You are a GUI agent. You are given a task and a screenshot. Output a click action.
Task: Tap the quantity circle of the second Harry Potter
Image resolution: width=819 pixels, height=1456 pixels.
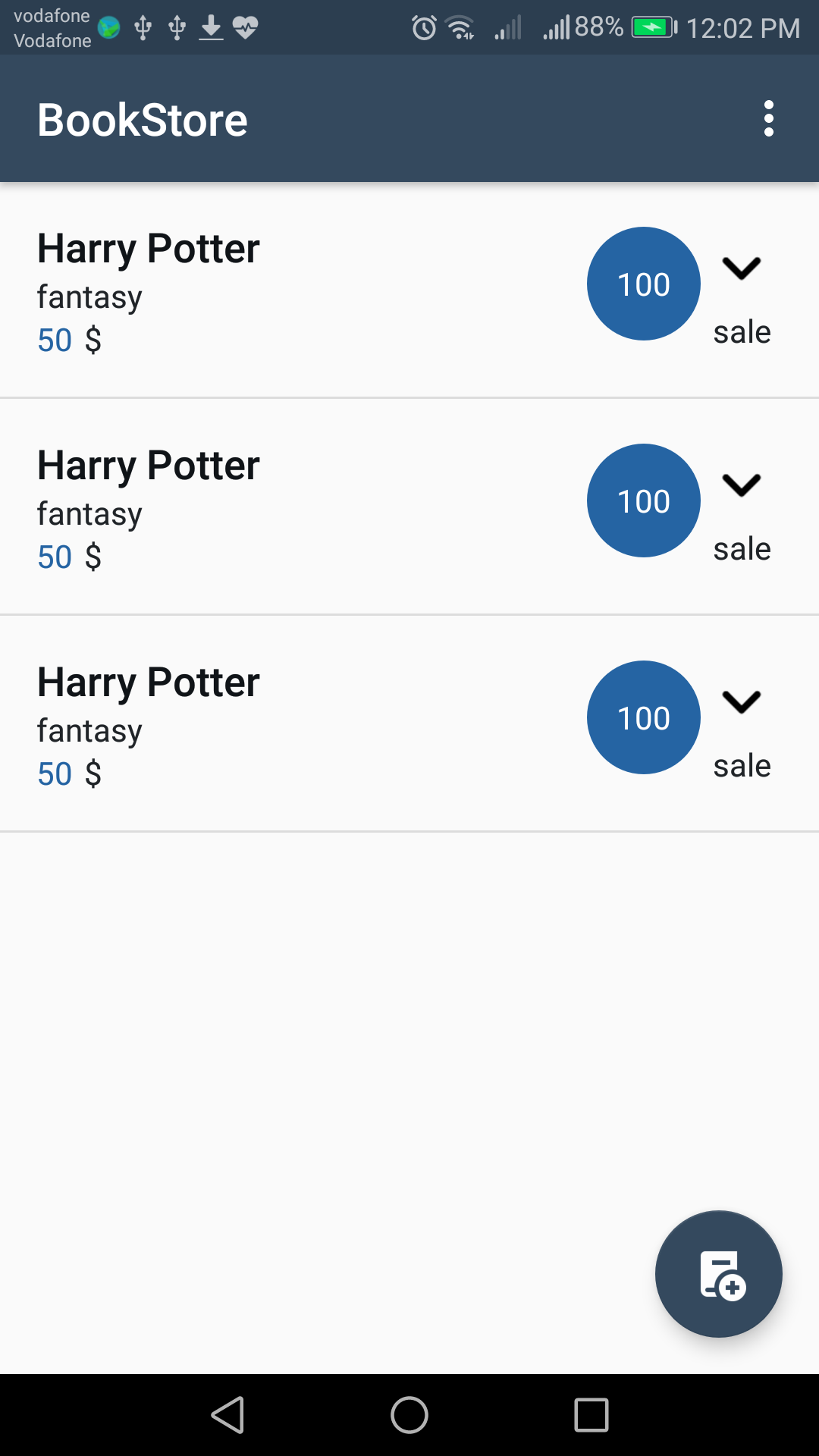pyautogui.click(x=643, y=500)
